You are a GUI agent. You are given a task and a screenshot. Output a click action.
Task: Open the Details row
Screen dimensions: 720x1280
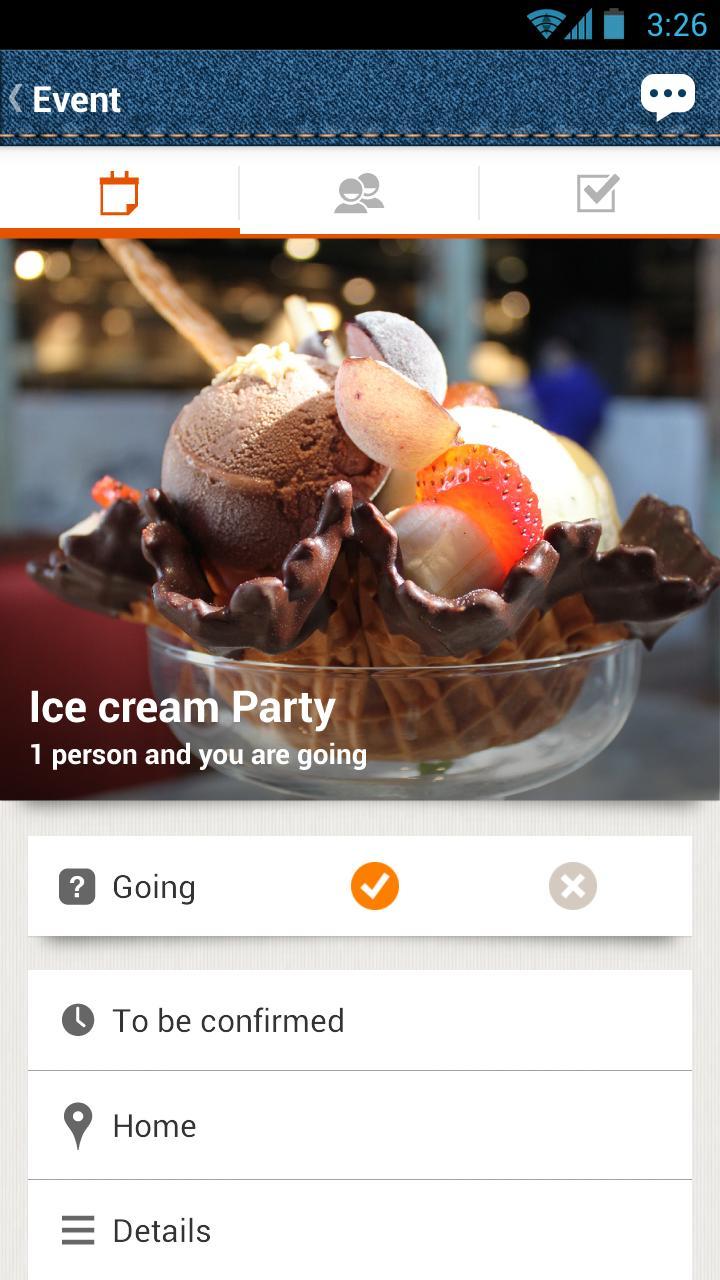pyautogui.click(x=359, y=1231)
